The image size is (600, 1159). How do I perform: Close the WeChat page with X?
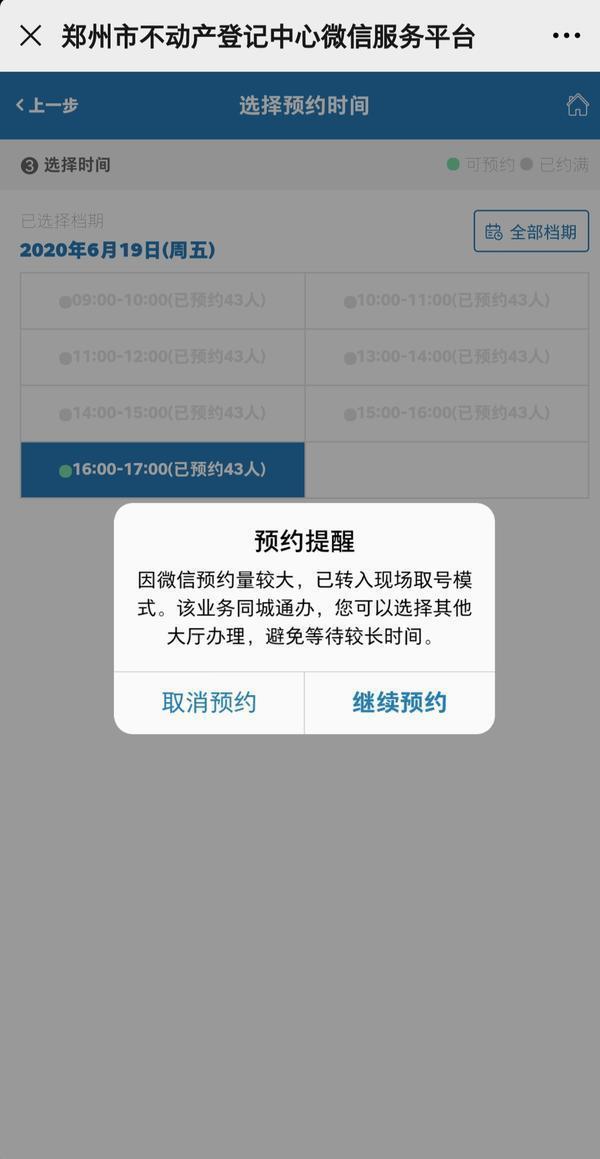pos(31,36)
